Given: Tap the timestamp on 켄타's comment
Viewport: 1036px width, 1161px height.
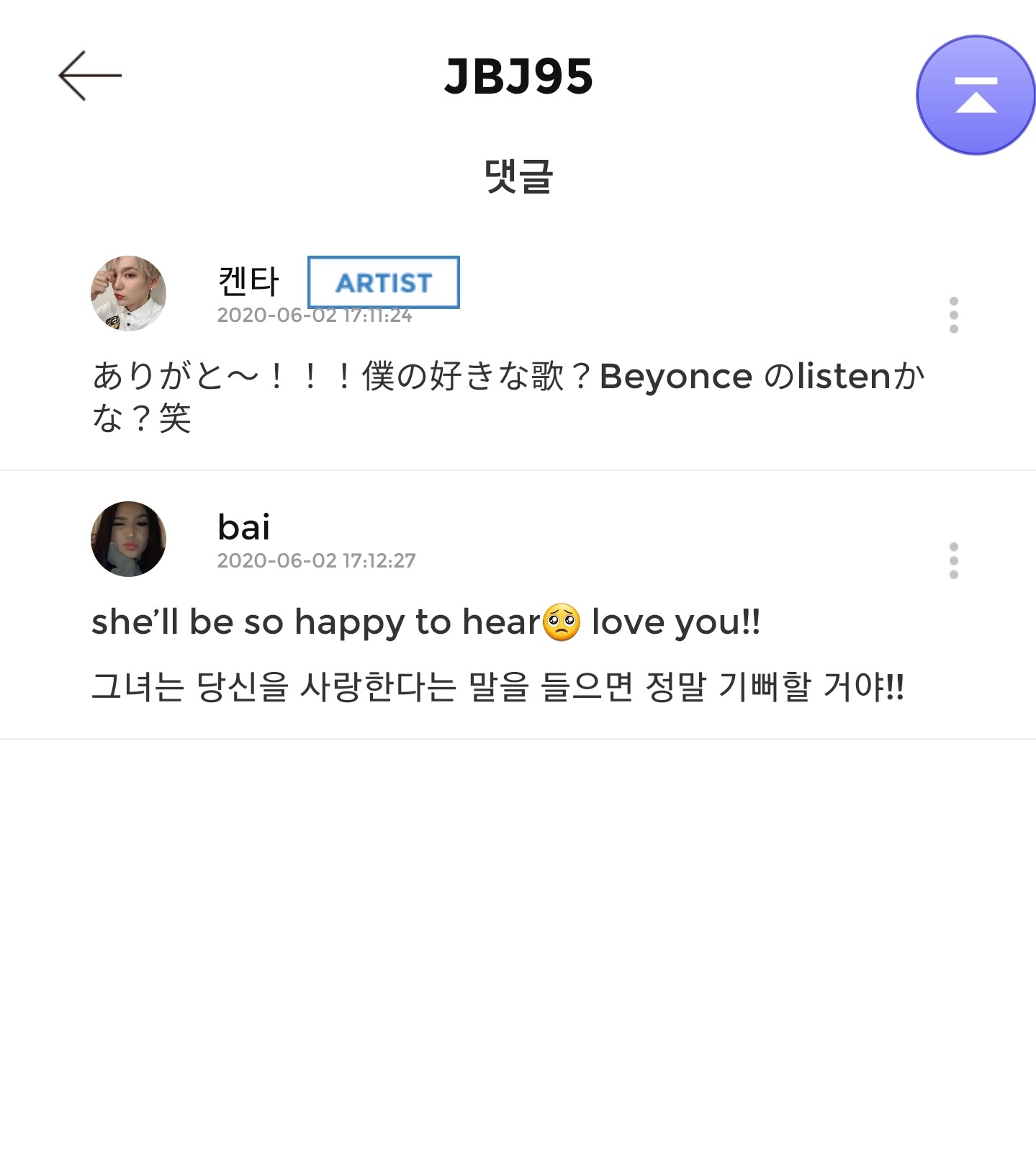Looking at the screenshot, I should point(314,315).
